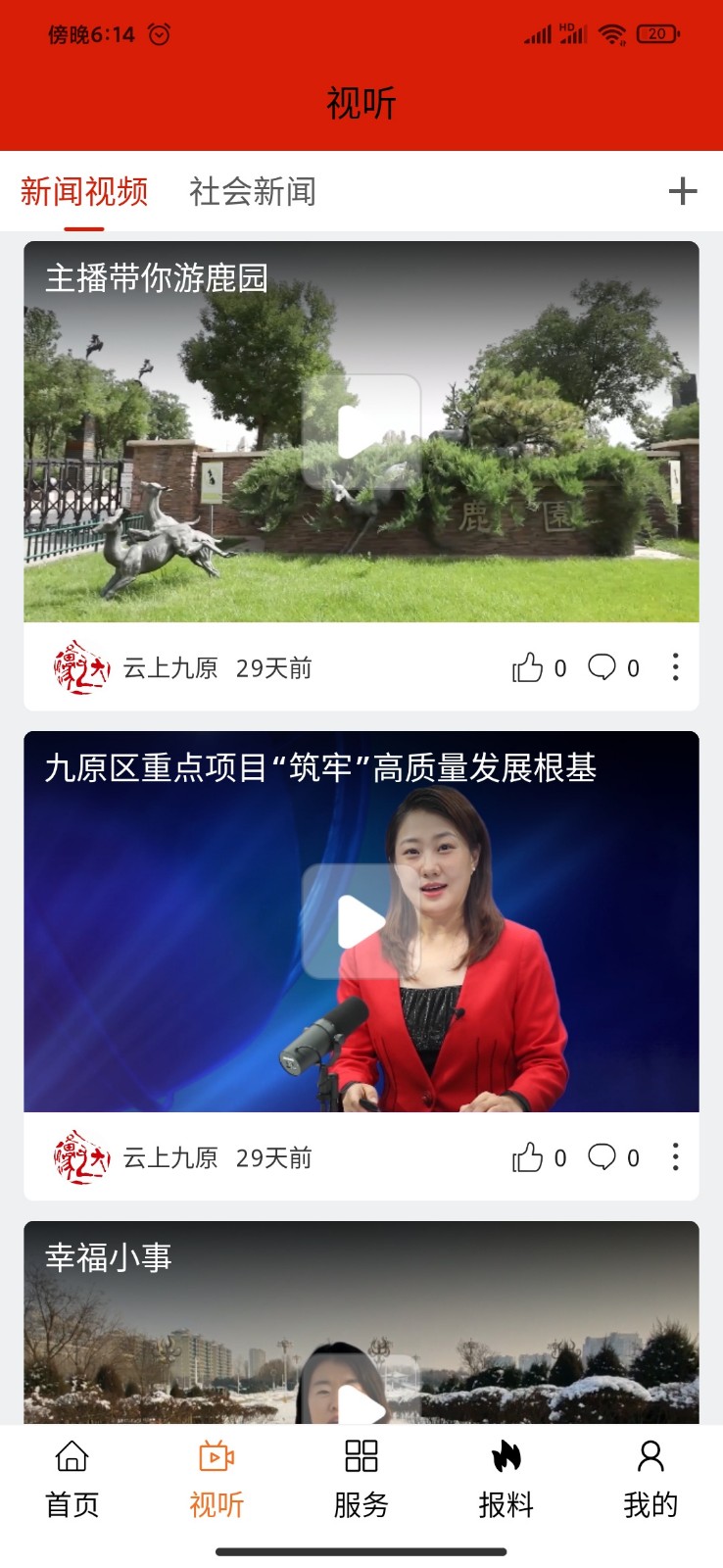Like the 九原区重点项目 video

[528, 1157]
